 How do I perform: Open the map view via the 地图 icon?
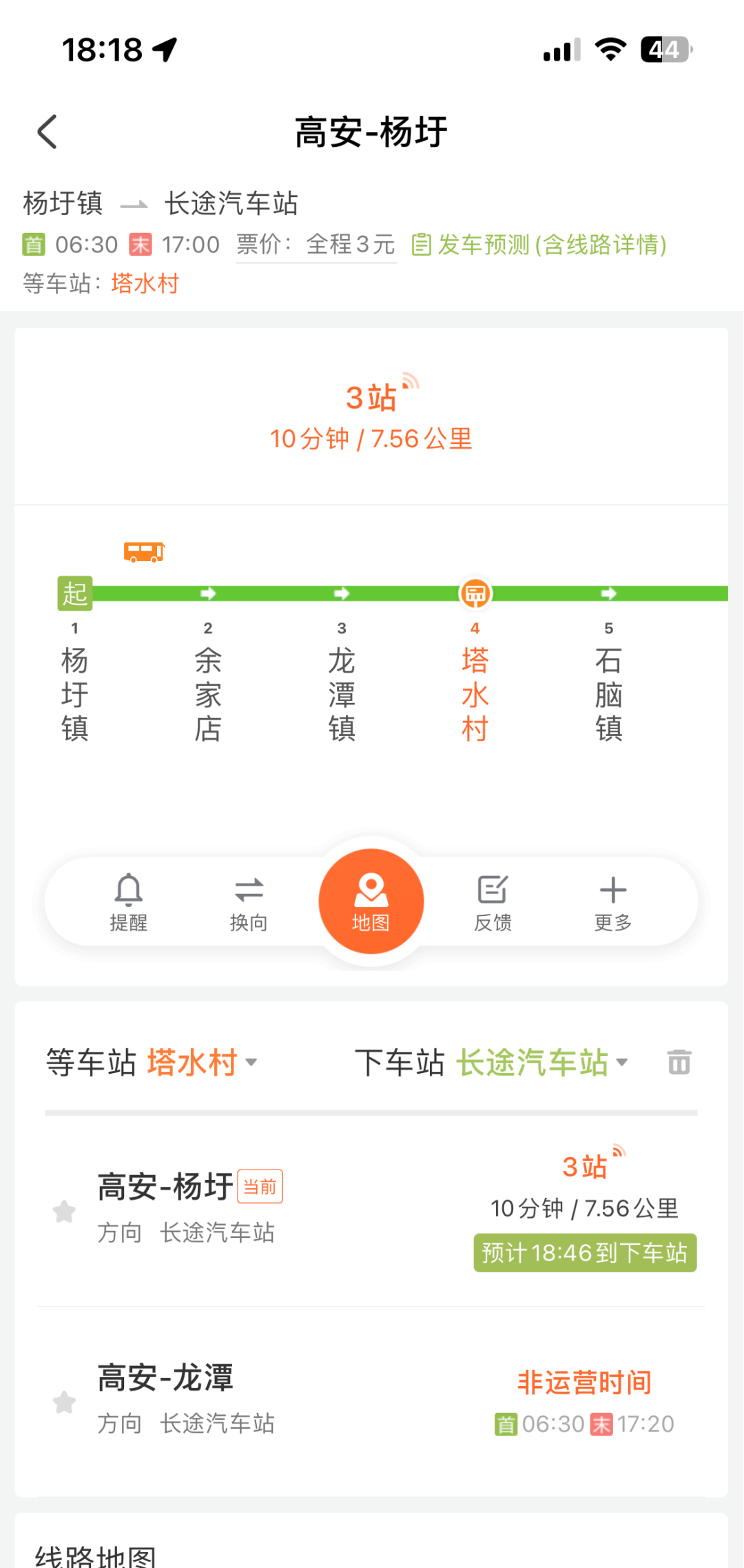(x=371, y=902)
